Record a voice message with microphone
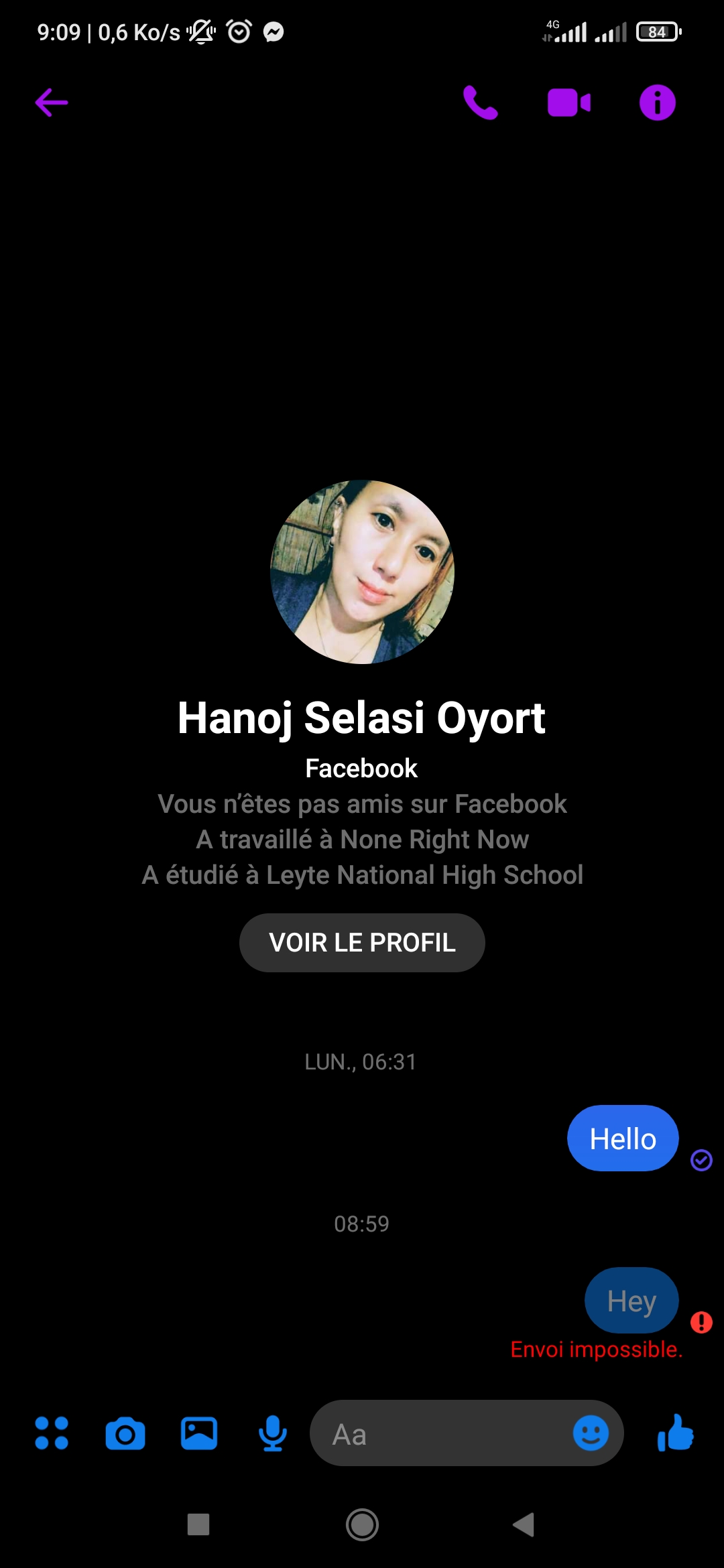The image size is (724, 1568). (273, 1433)
